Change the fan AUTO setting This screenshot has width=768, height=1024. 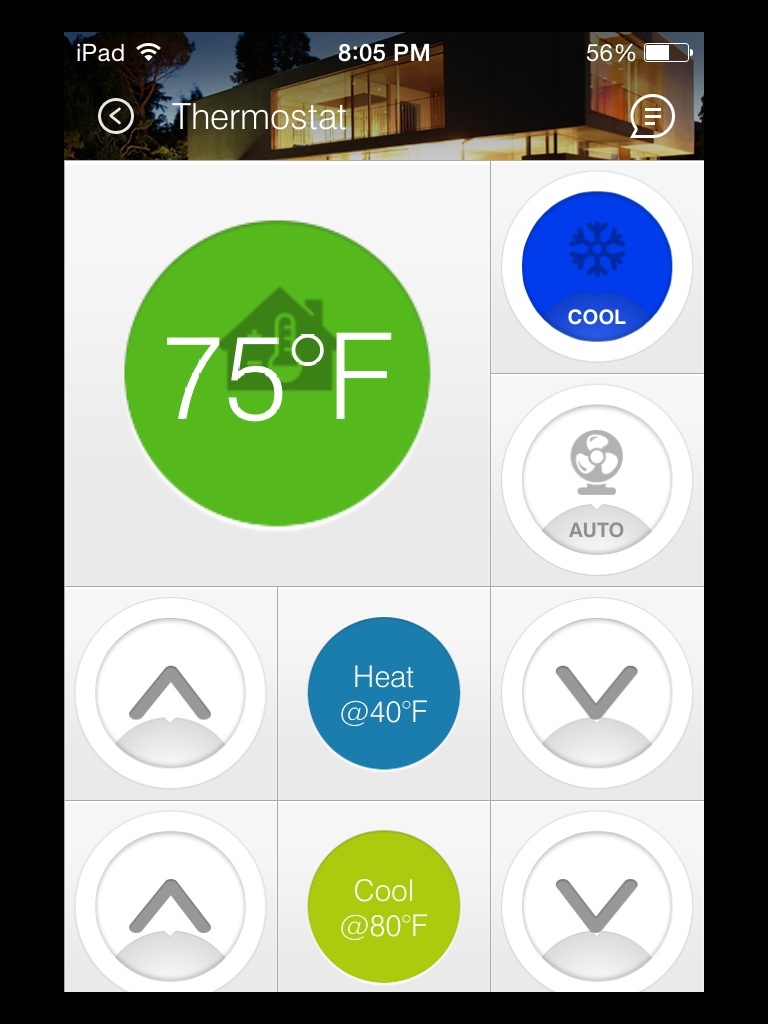[x=597, y=480]
